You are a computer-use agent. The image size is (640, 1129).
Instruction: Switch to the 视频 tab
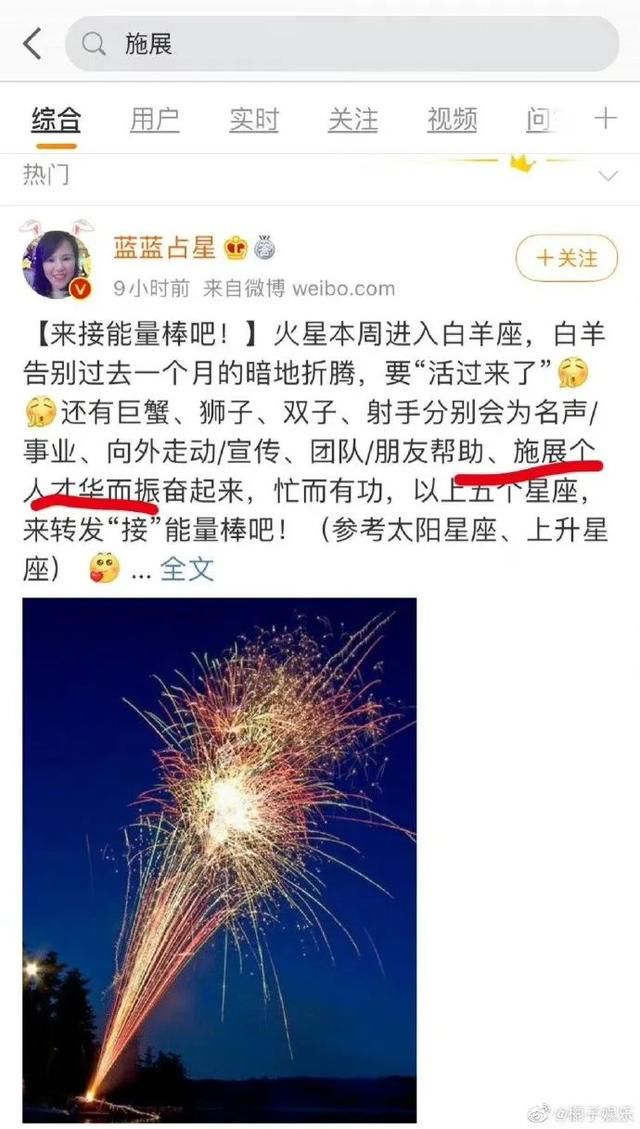coord(452,120)
